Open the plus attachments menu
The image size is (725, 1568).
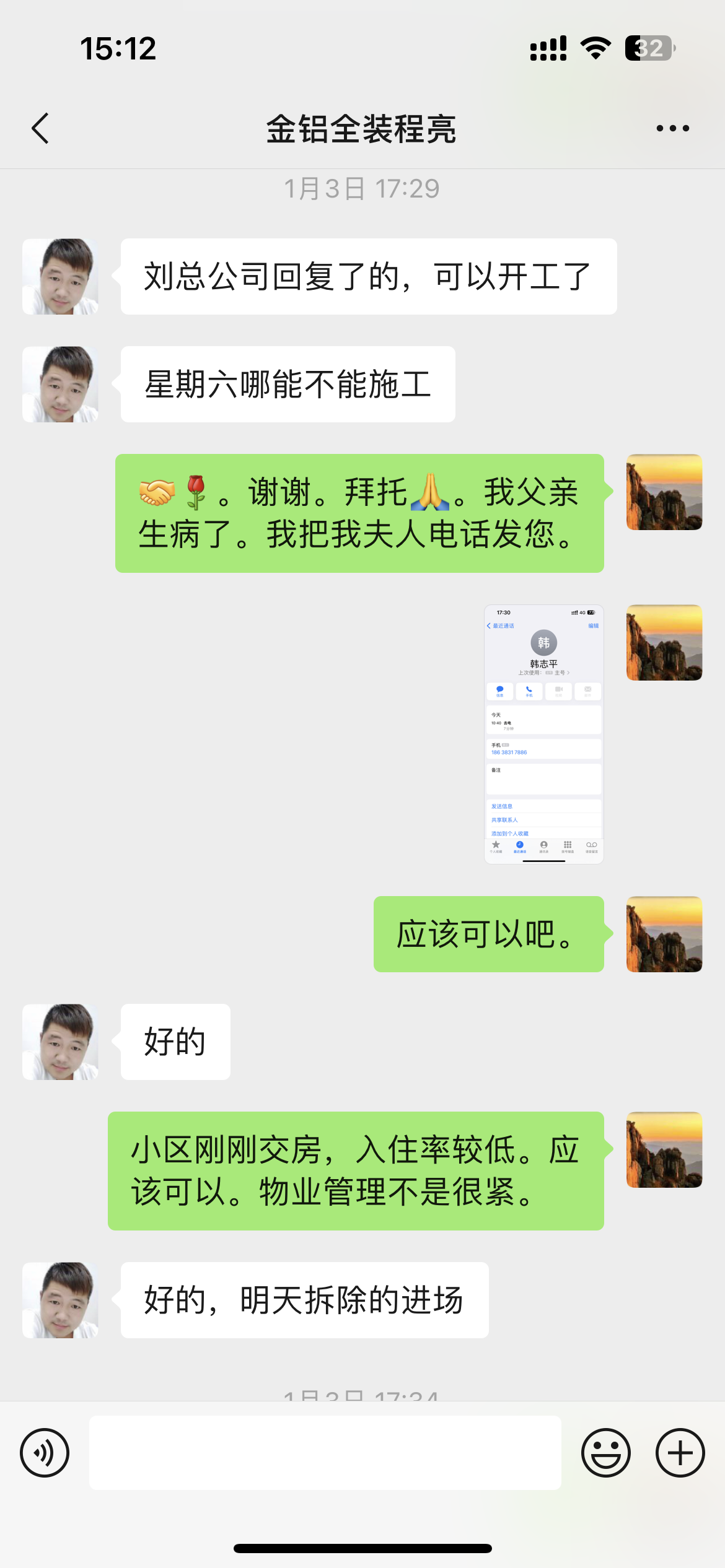coord(680,1452)
